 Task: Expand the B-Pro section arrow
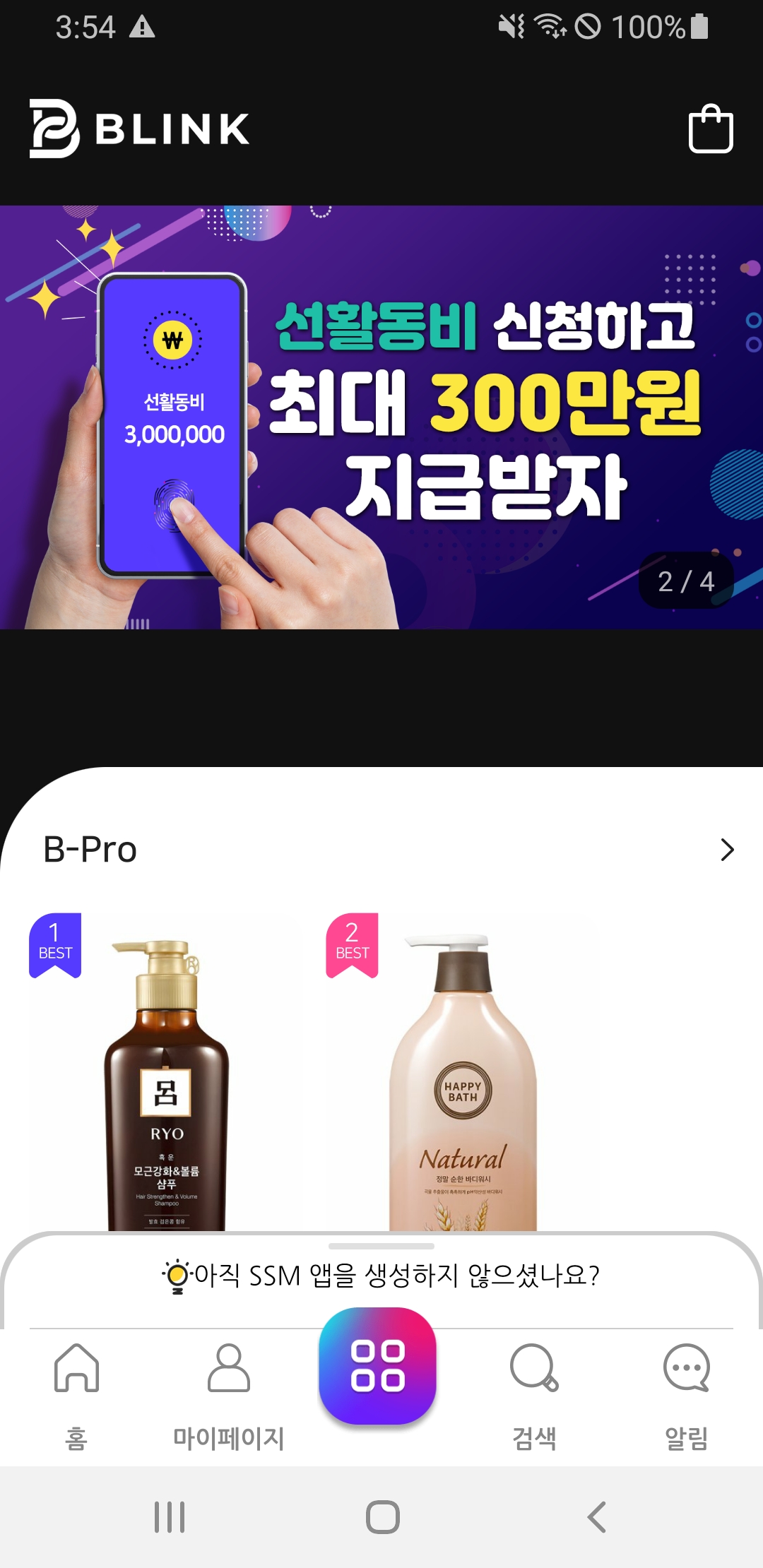pos(727,850)
